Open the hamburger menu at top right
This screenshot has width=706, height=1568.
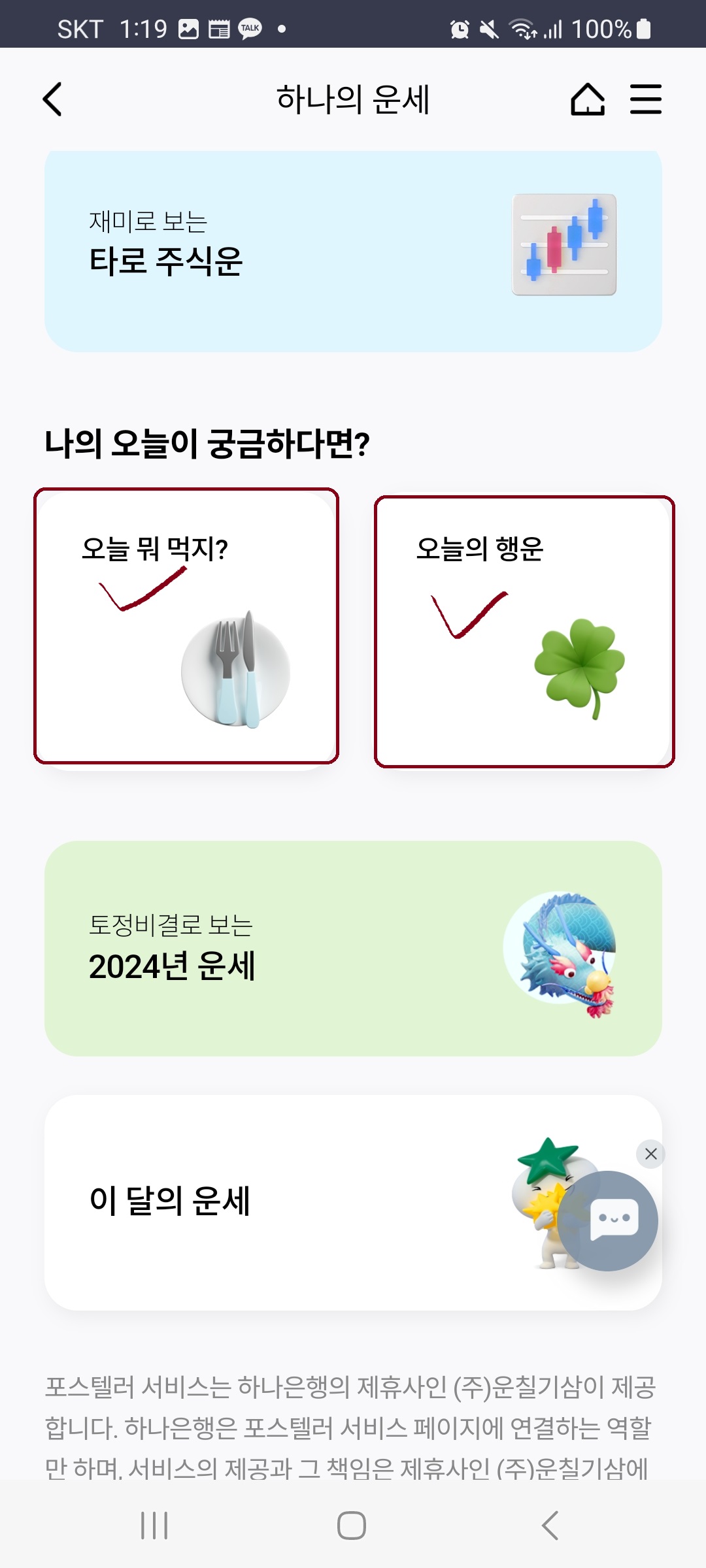click(x=645, y=100)
